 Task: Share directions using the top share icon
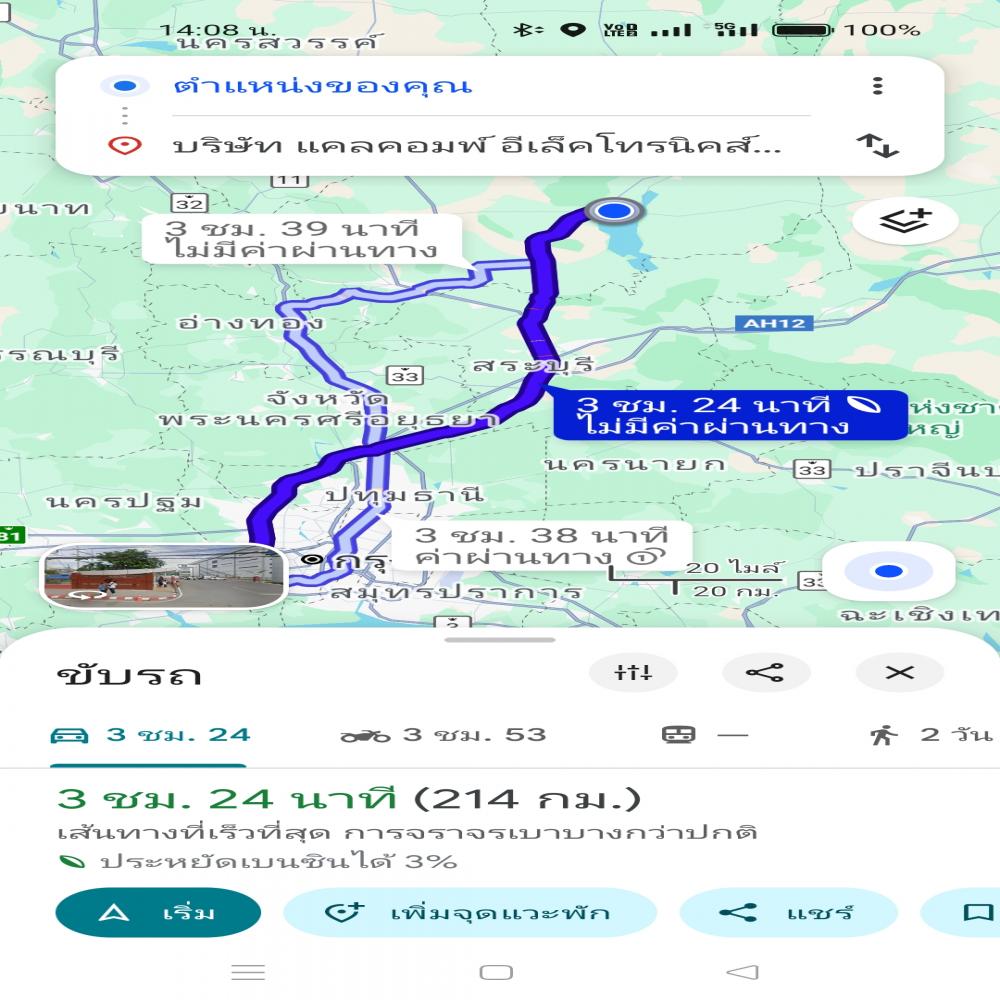[766, 673]
